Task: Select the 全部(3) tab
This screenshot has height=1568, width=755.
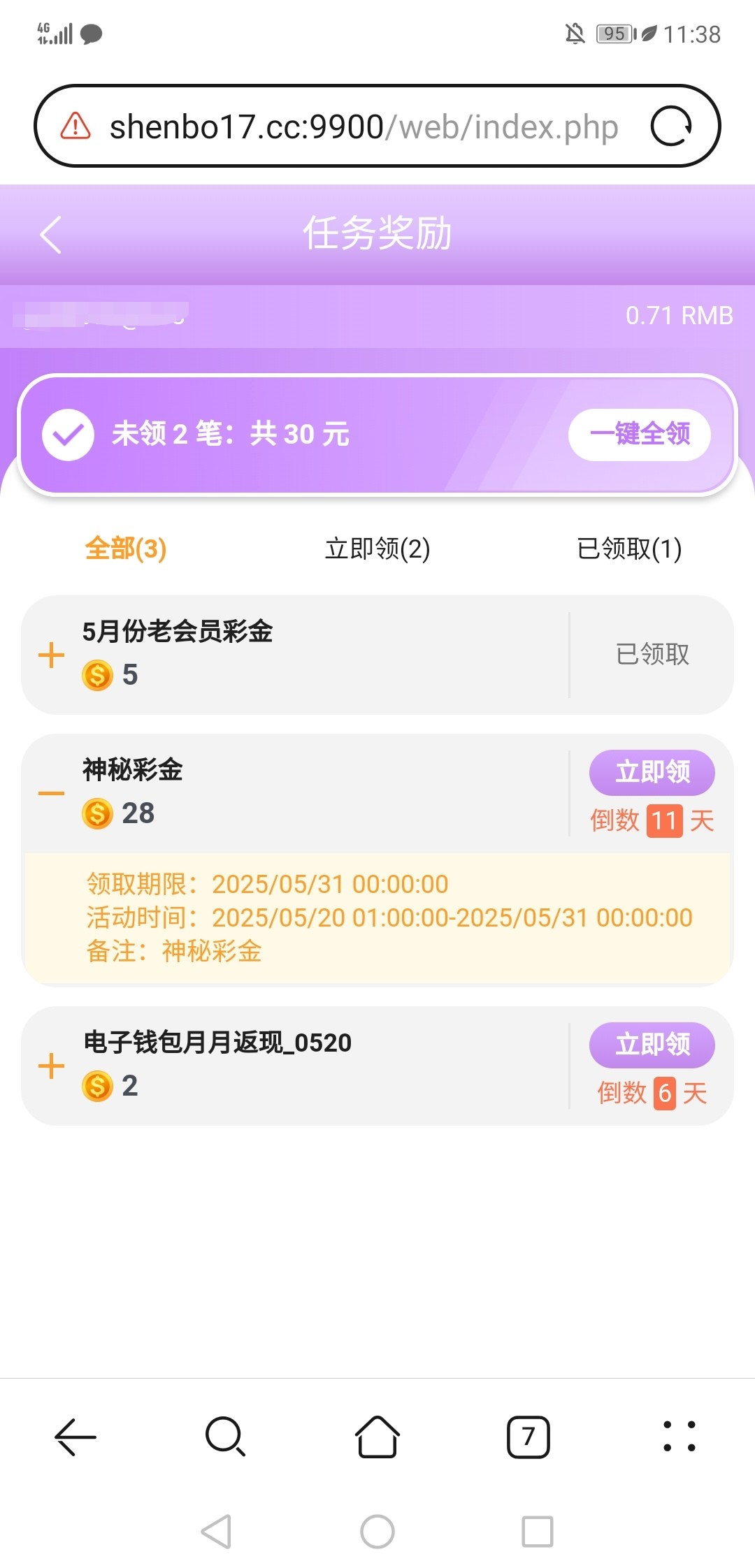Action: pyautogui.click(x=126, y=549)
